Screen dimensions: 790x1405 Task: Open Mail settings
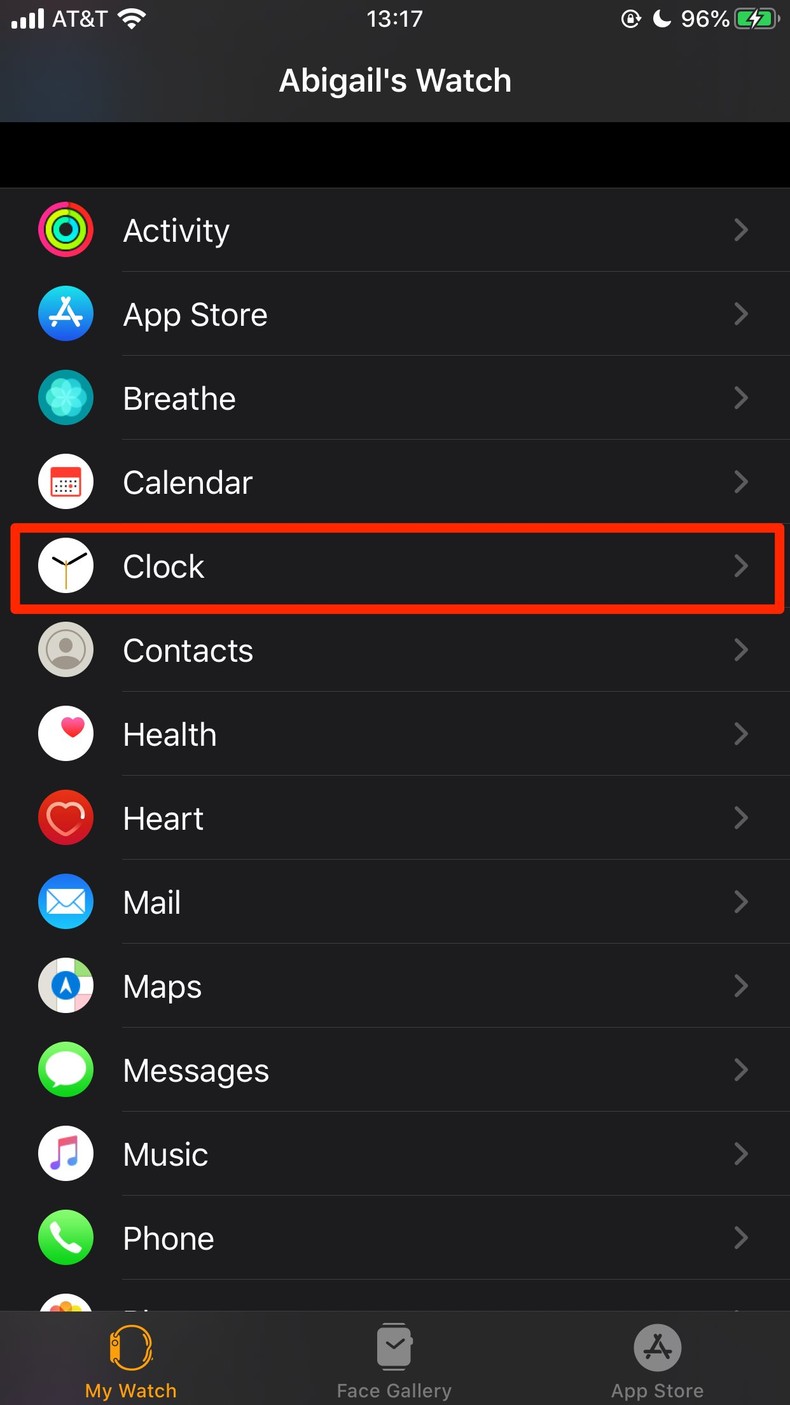(x=395, y=902)
